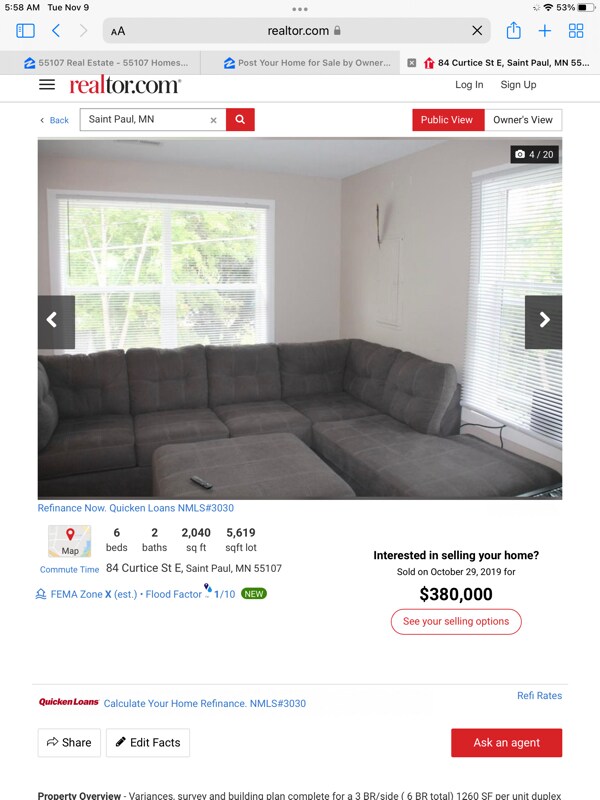This screenshot has height=800, width=600.
Task: See your selling options
Action: click(x=455, y=621)
